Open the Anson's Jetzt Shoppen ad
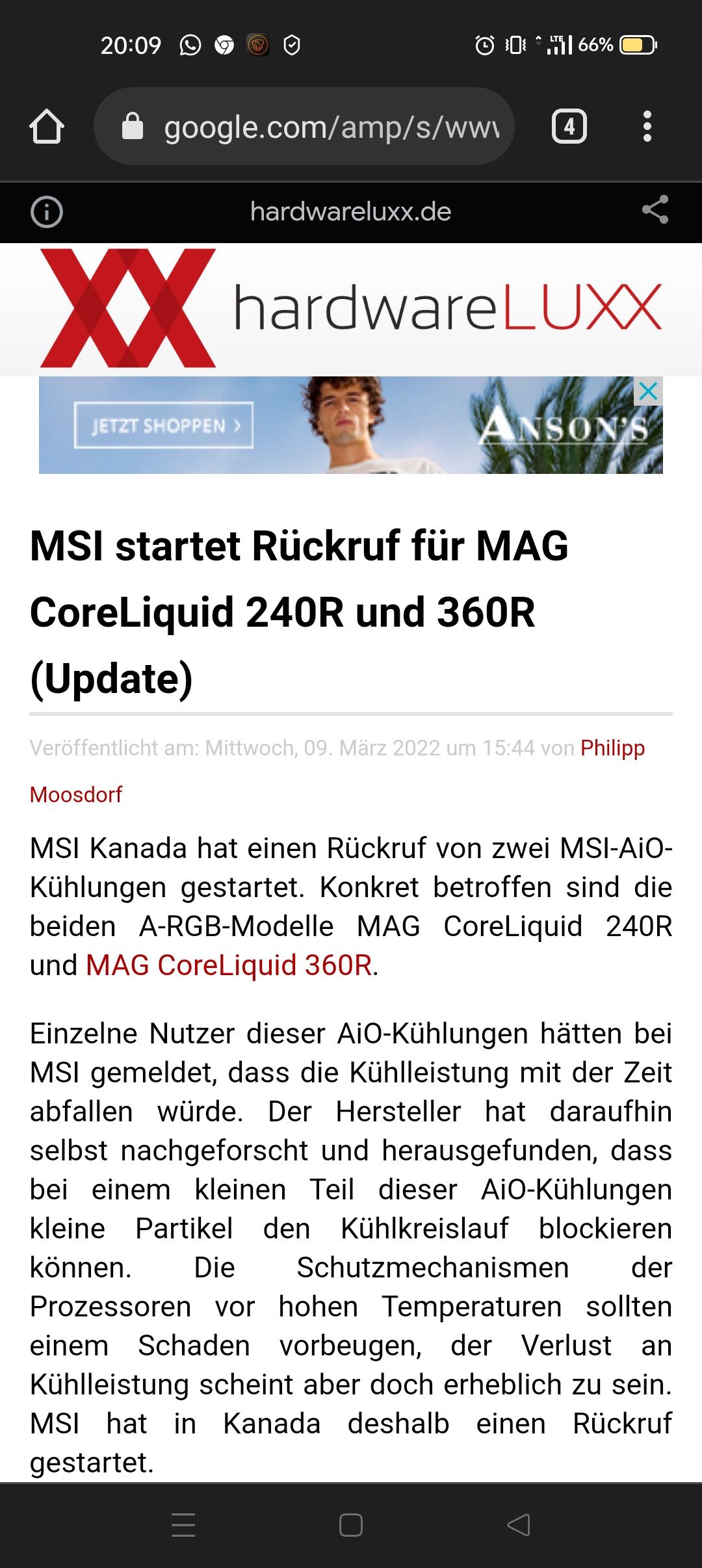The height and width of the screenshot is (1568, 702). click(x=164, y=426)
